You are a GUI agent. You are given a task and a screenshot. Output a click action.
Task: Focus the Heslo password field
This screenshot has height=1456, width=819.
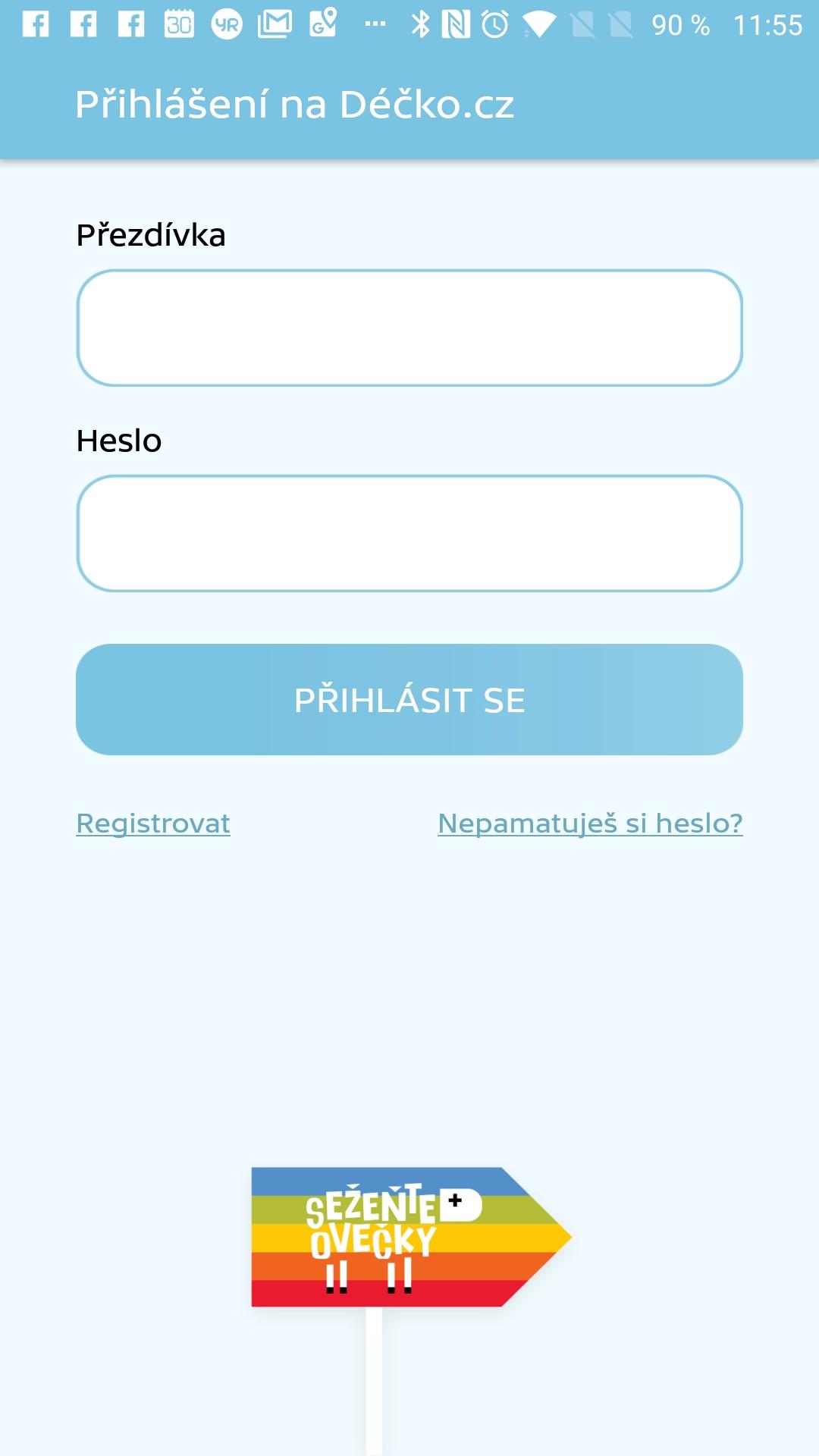[x=409, y=533]
